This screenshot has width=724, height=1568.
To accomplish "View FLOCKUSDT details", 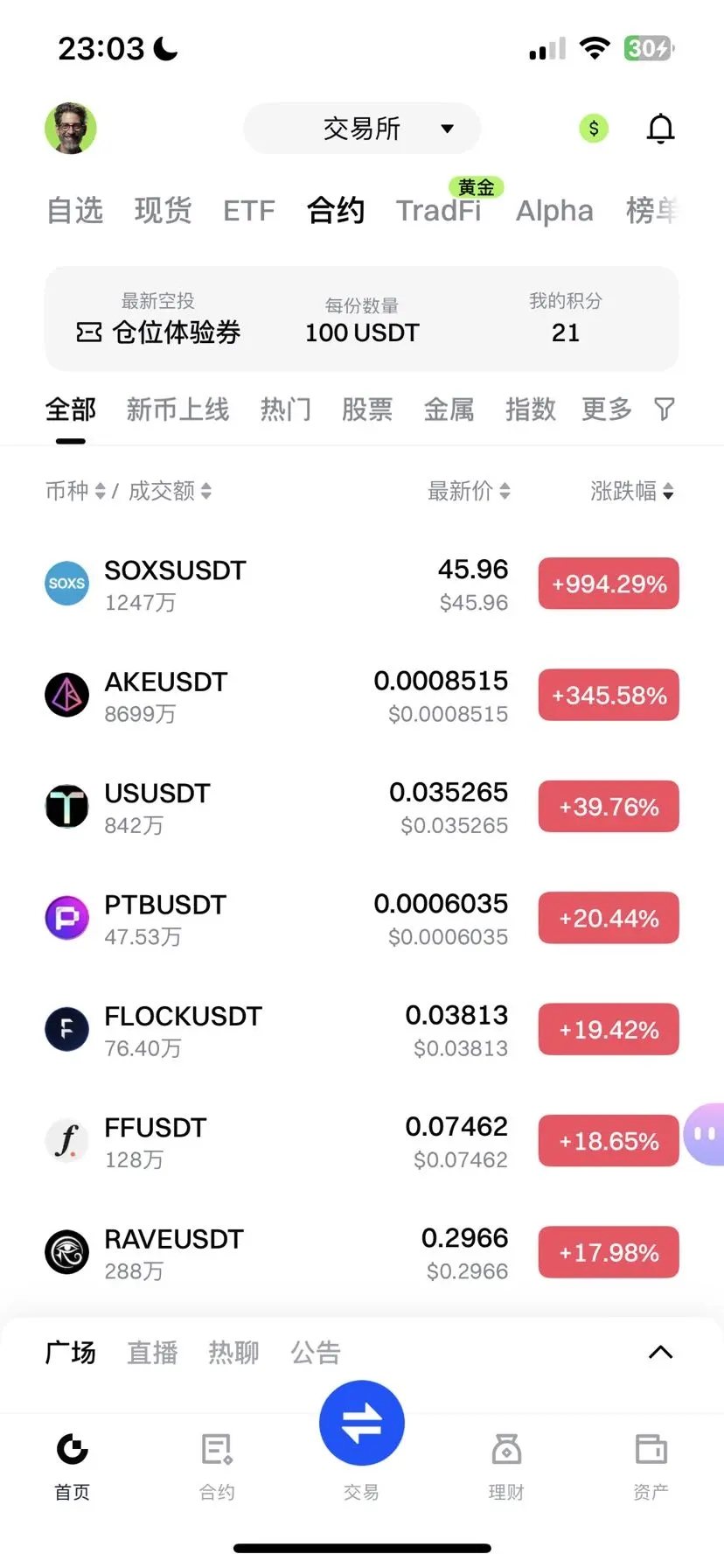I will pos(362,1030).
